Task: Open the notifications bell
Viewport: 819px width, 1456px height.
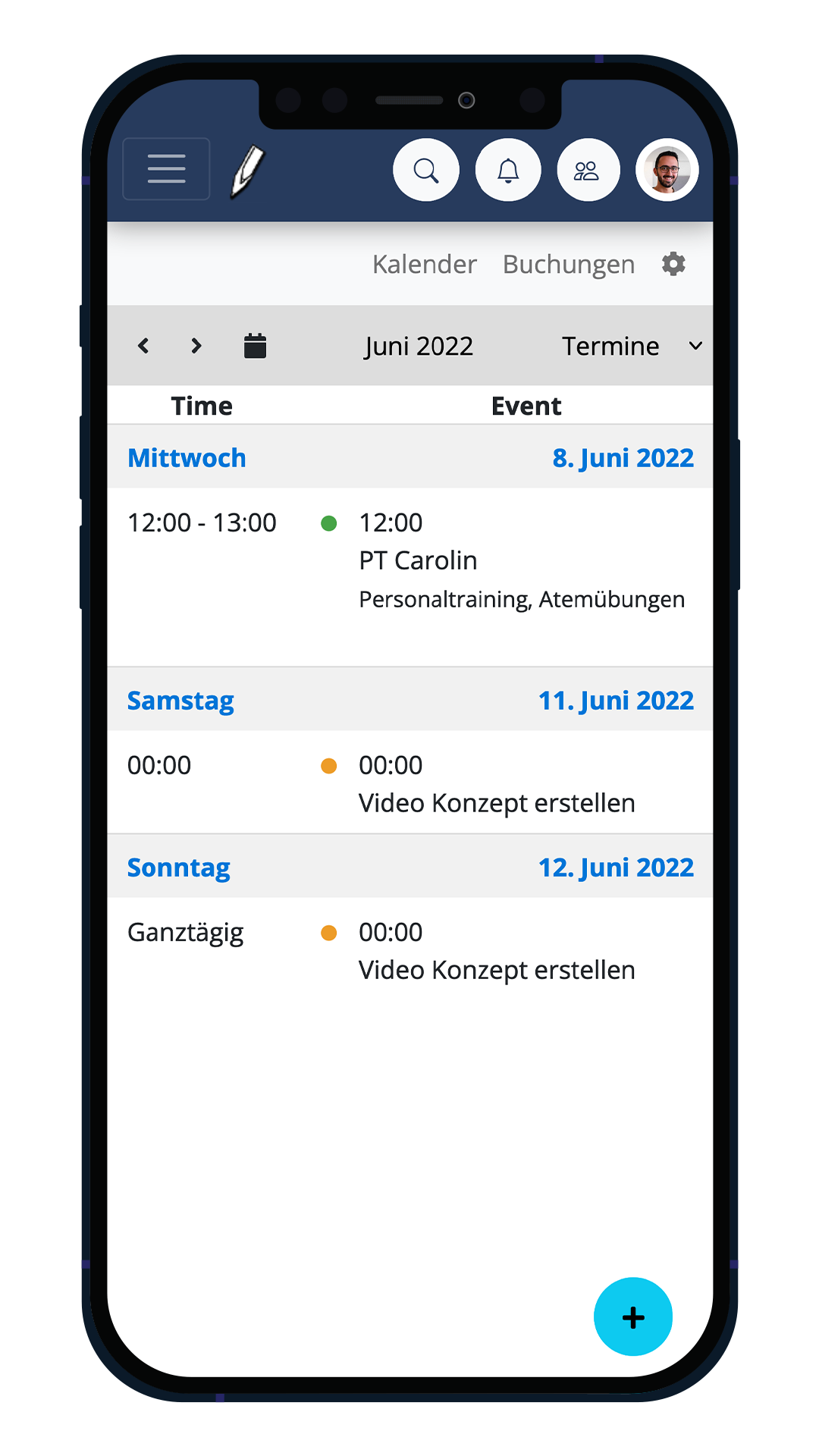Action: click(508, 170)
